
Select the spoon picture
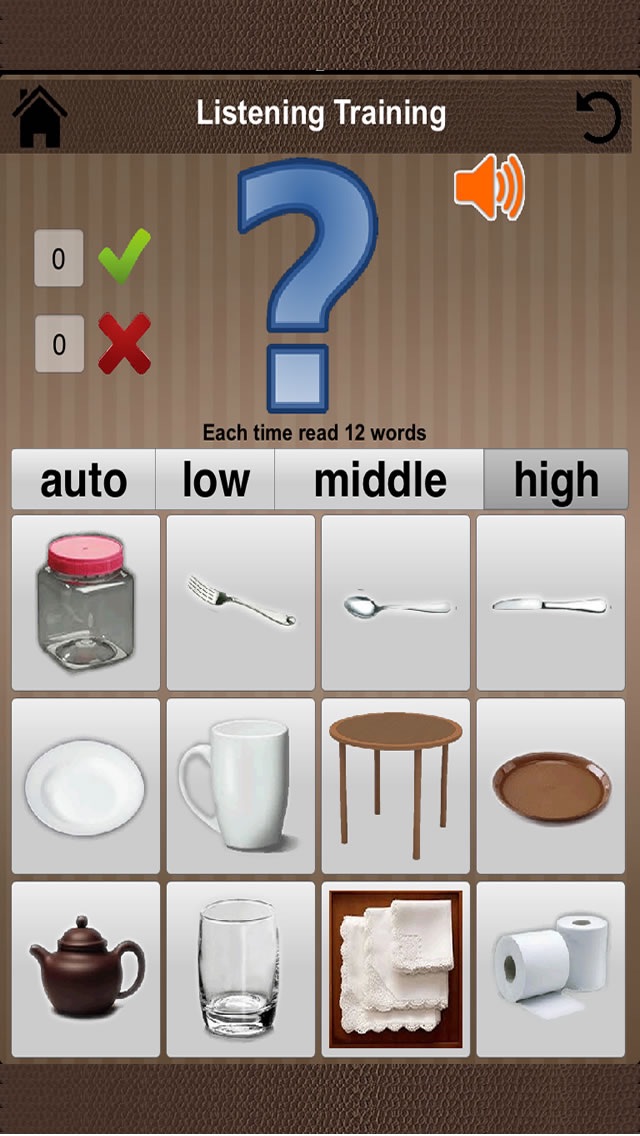tap(396, 603)
